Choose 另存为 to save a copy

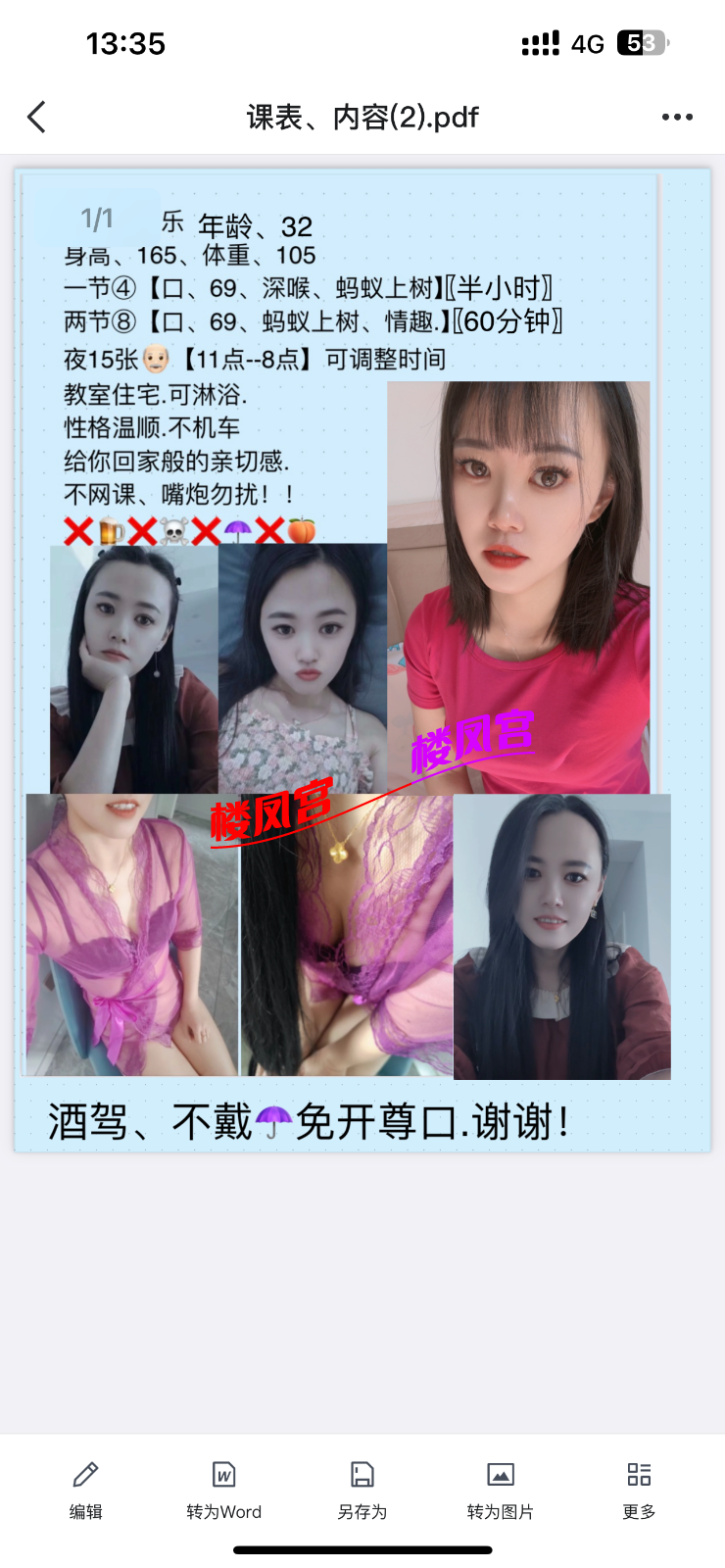coord(362,1489)
